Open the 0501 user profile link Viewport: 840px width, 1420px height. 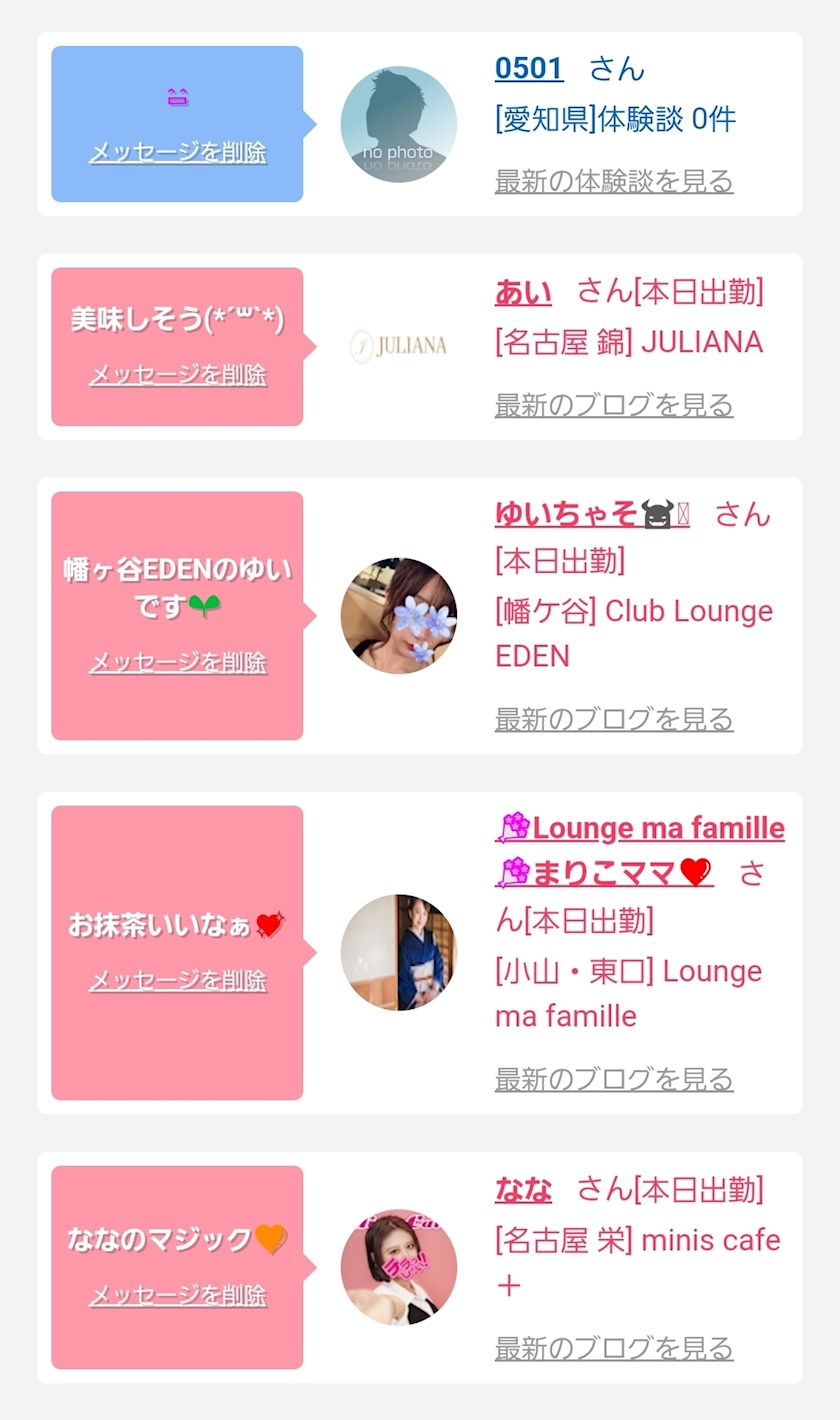coord(529,69)
